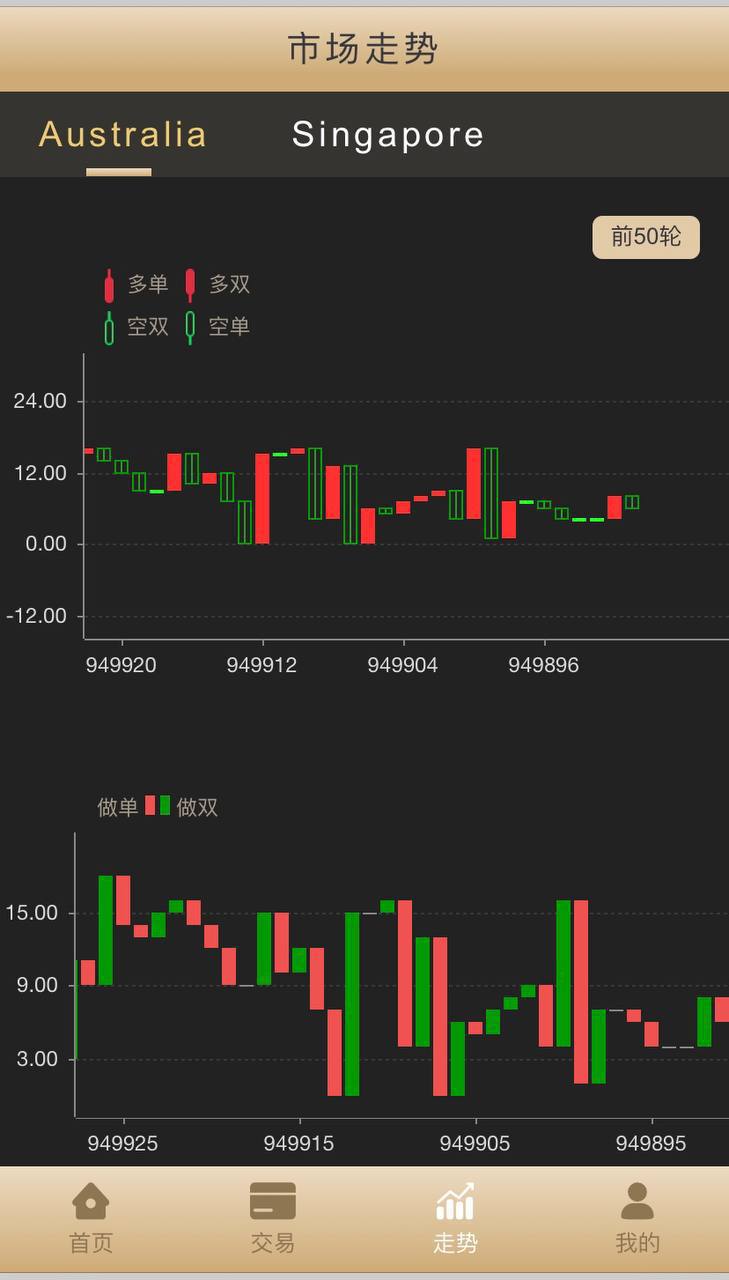Tap the 前50轮 button

click(646, 237)
